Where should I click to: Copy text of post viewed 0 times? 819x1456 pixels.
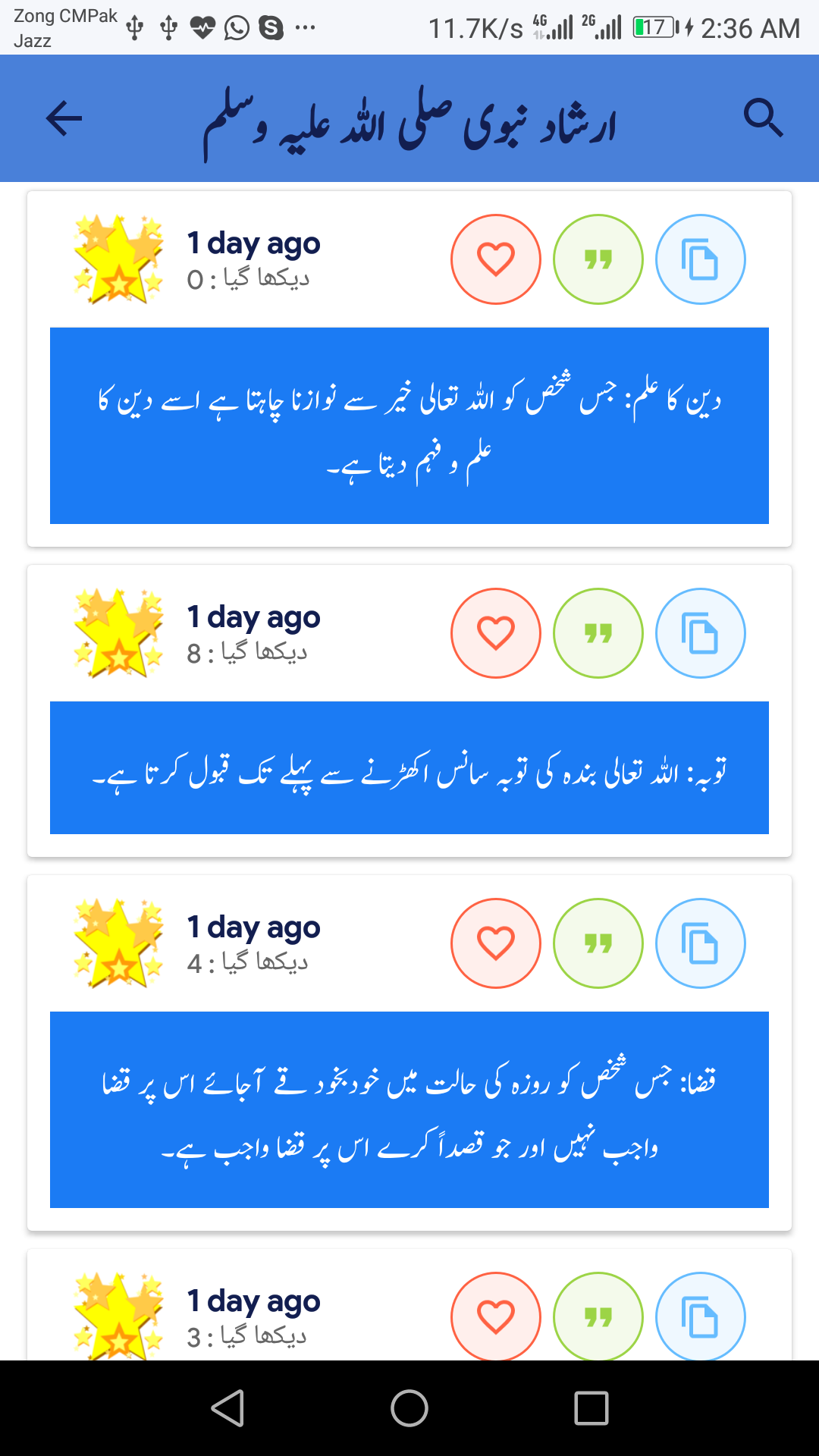pos(700,259)
